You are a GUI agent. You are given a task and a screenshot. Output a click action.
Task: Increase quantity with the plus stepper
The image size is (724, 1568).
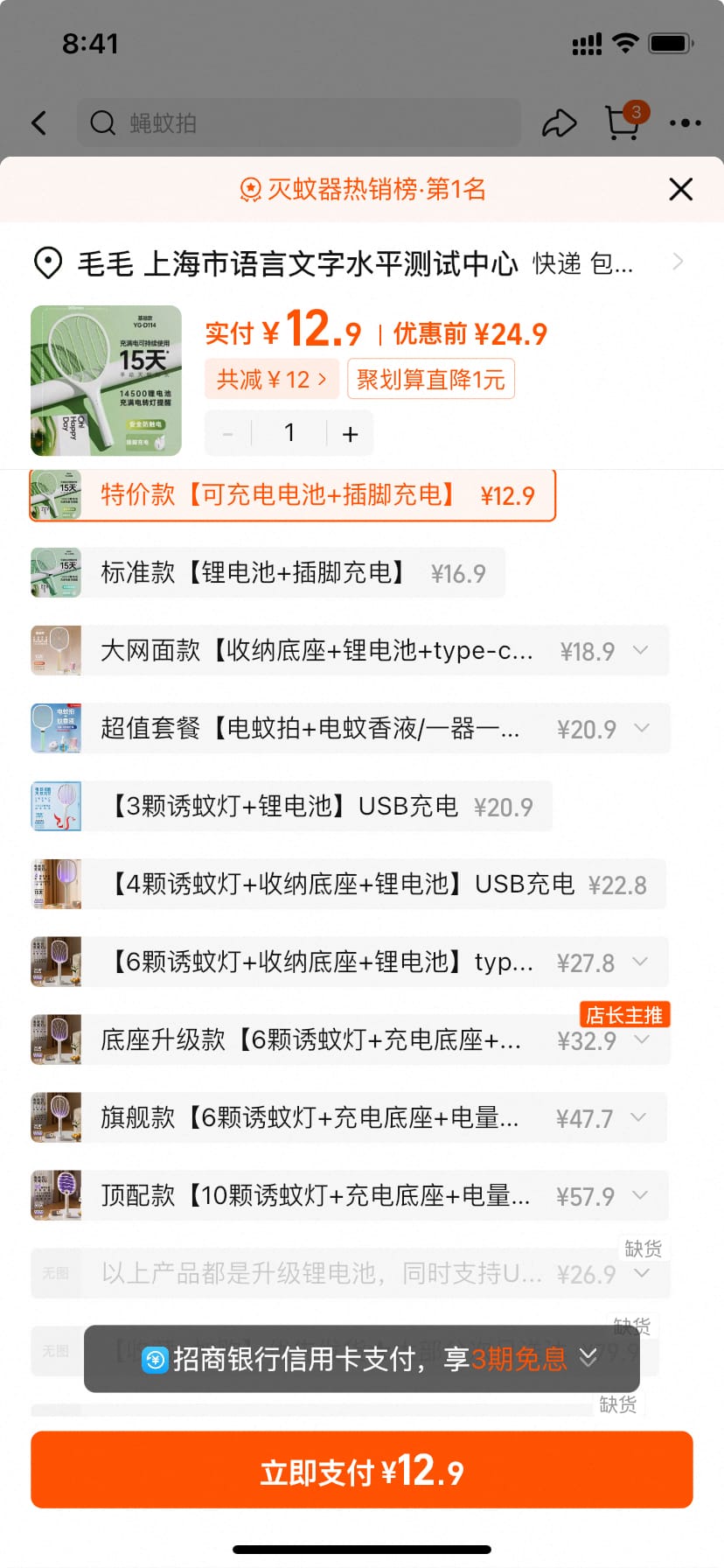click(x=350, y=432)
